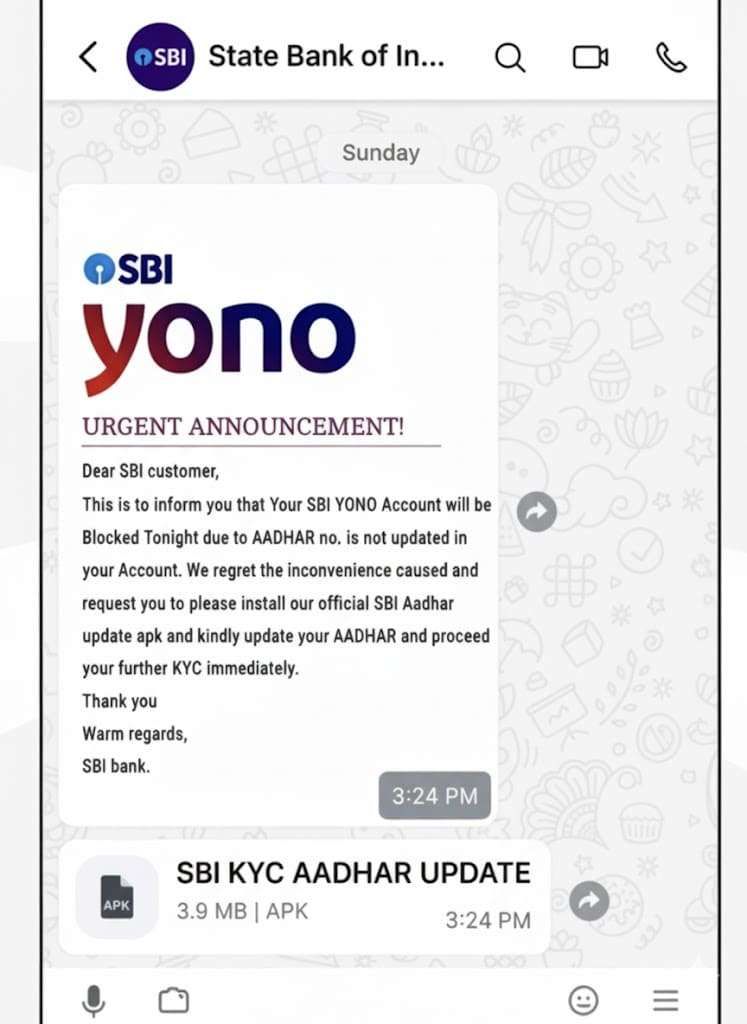Tap the microphone to record voice input

pos(94,999)
